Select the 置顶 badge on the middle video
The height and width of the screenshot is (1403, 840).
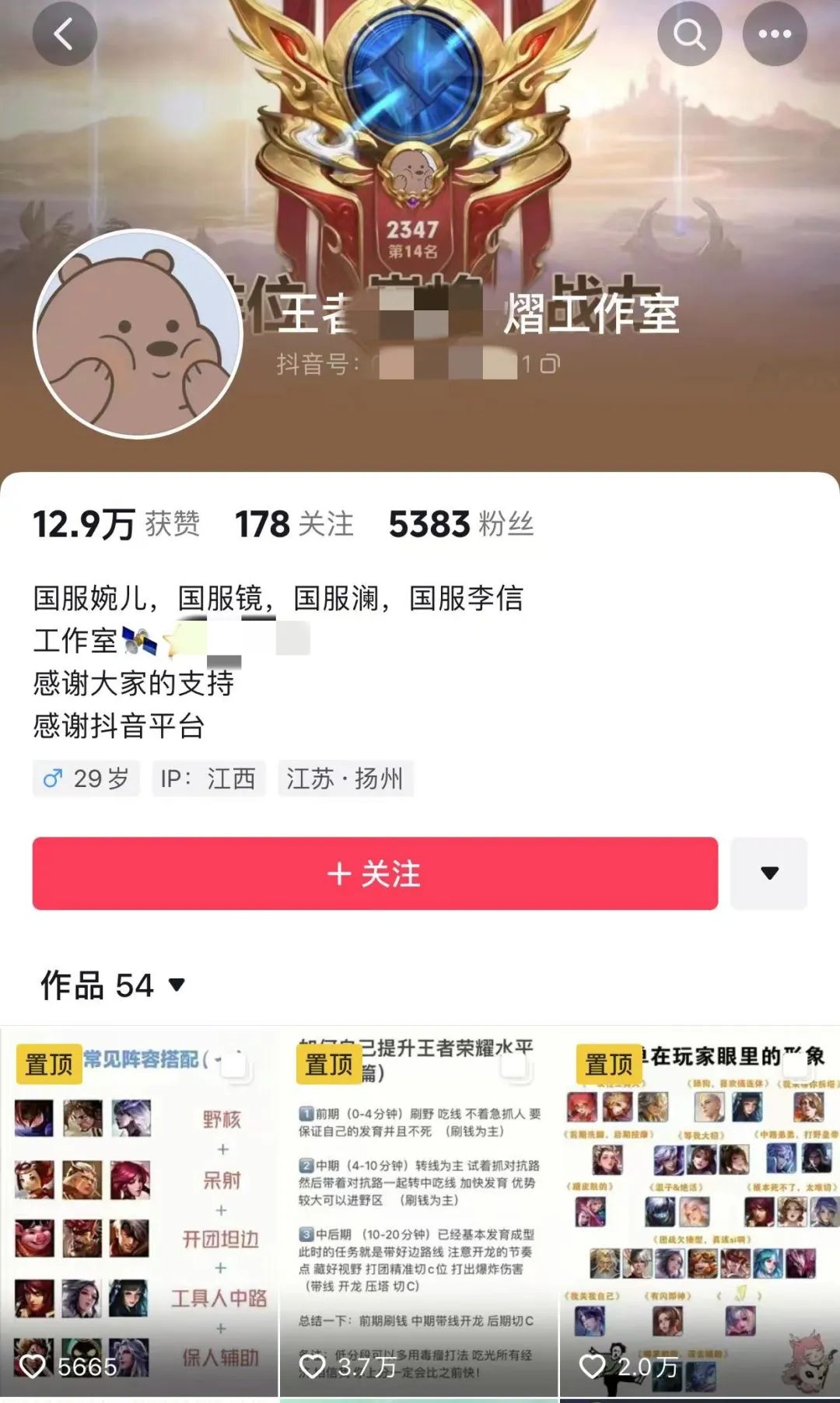[x=330, y=1069]
